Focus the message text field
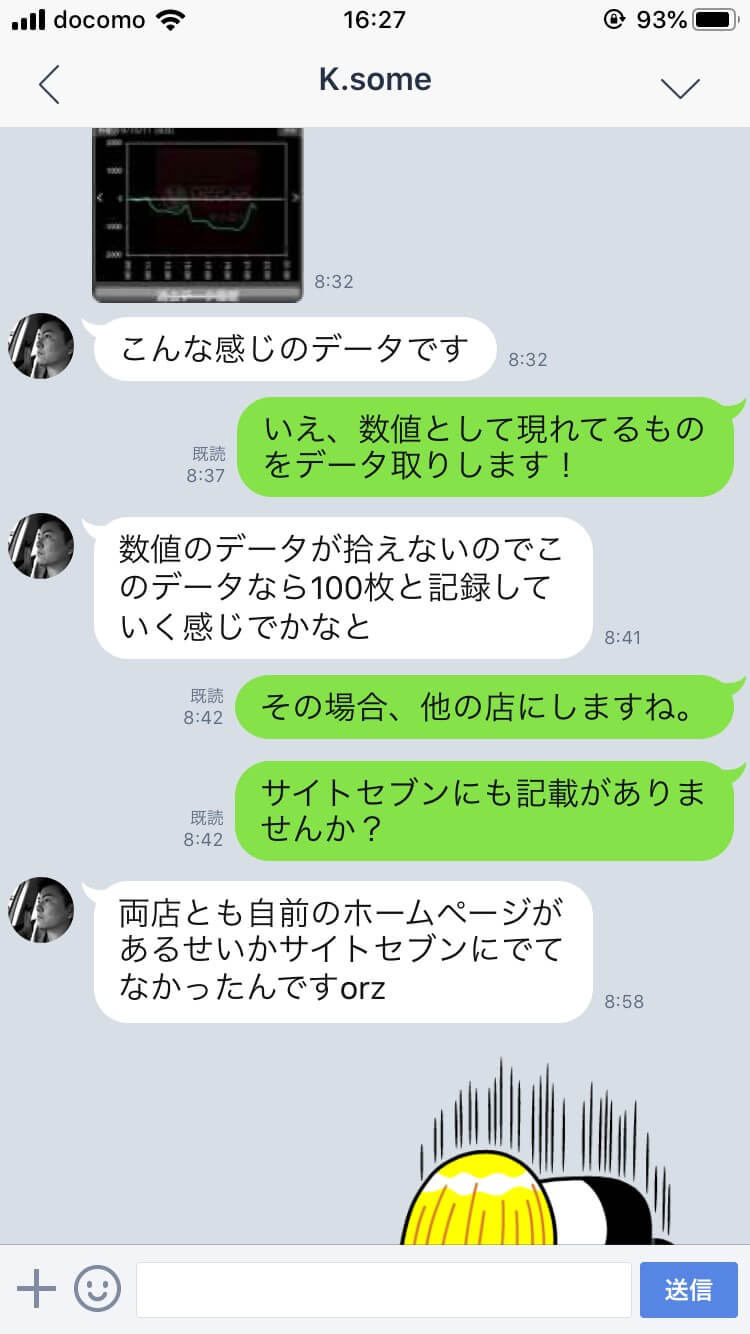This screenshot has height=1334, width=750. pyautogui.click(x=383, y=1290)
